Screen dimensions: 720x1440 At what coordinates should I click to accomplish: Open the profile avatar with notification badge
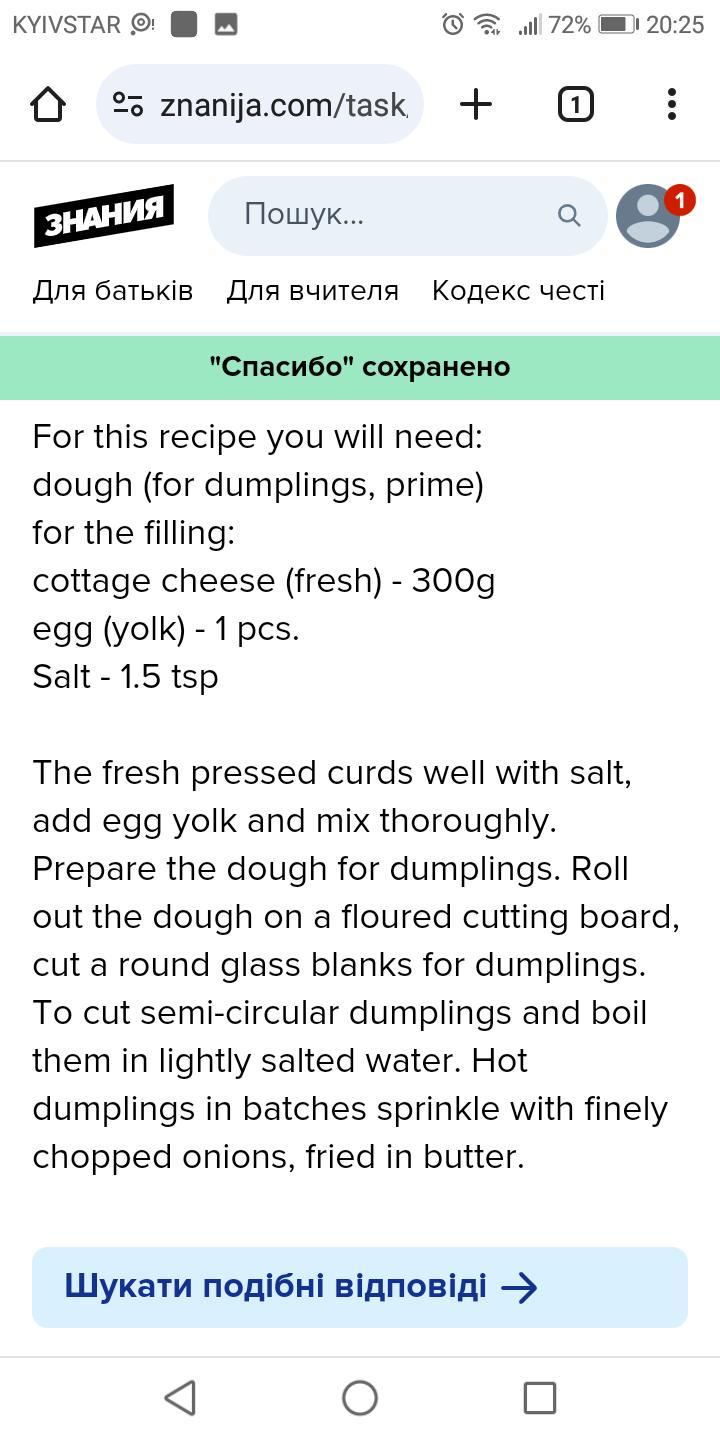[x=649, y=215]
